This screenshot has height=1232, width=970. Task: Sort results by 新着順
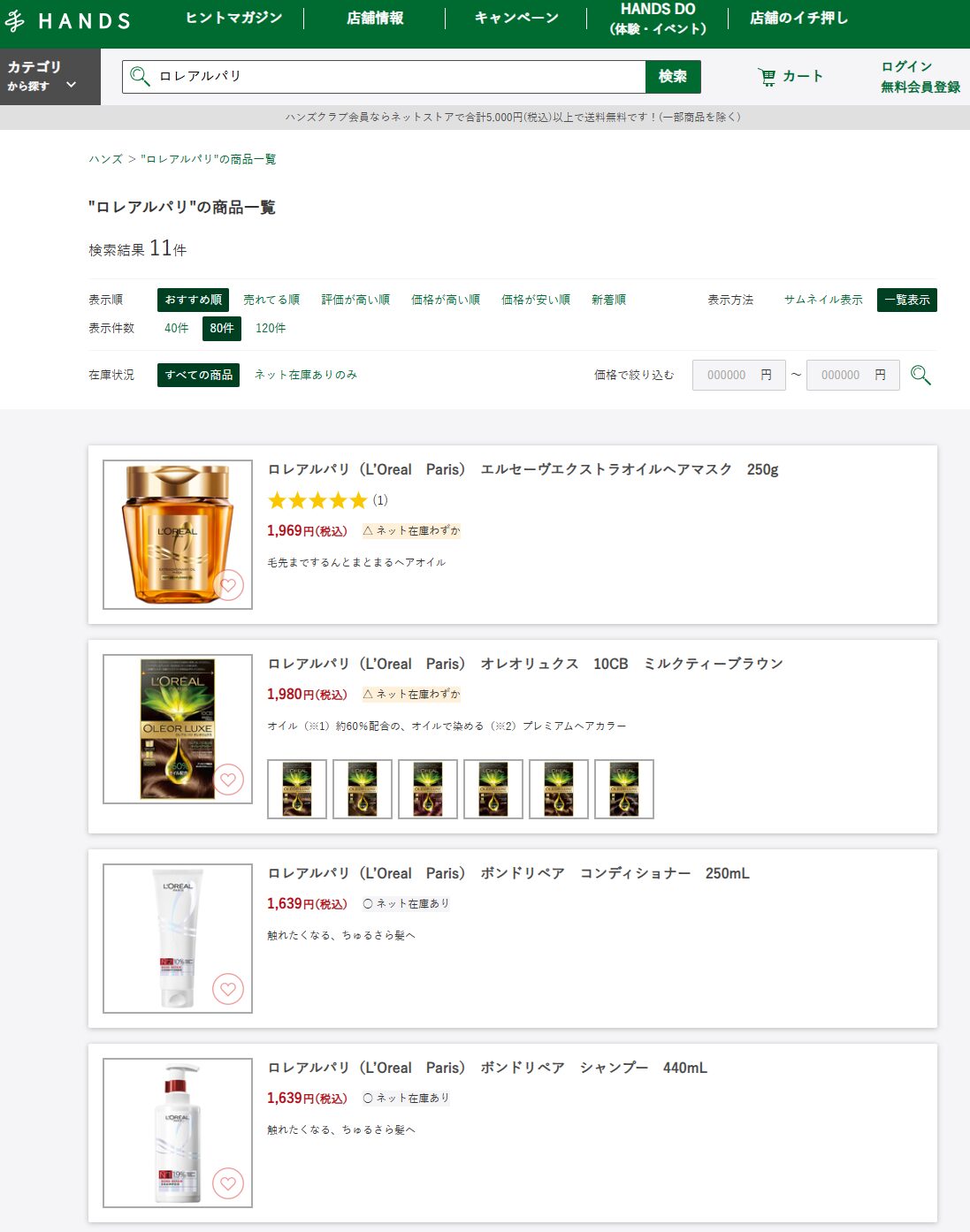(608, 300)
